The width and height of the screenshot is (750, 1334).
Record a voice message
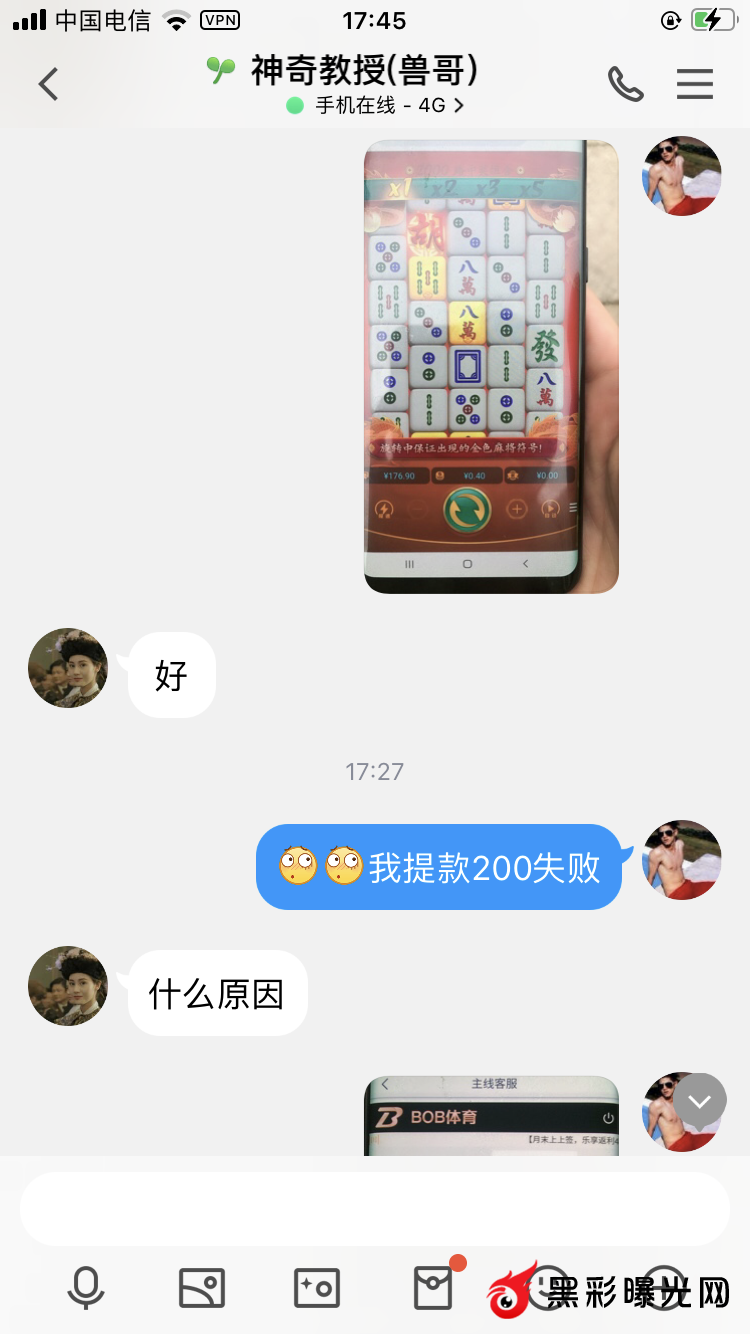pos(86,1287)
